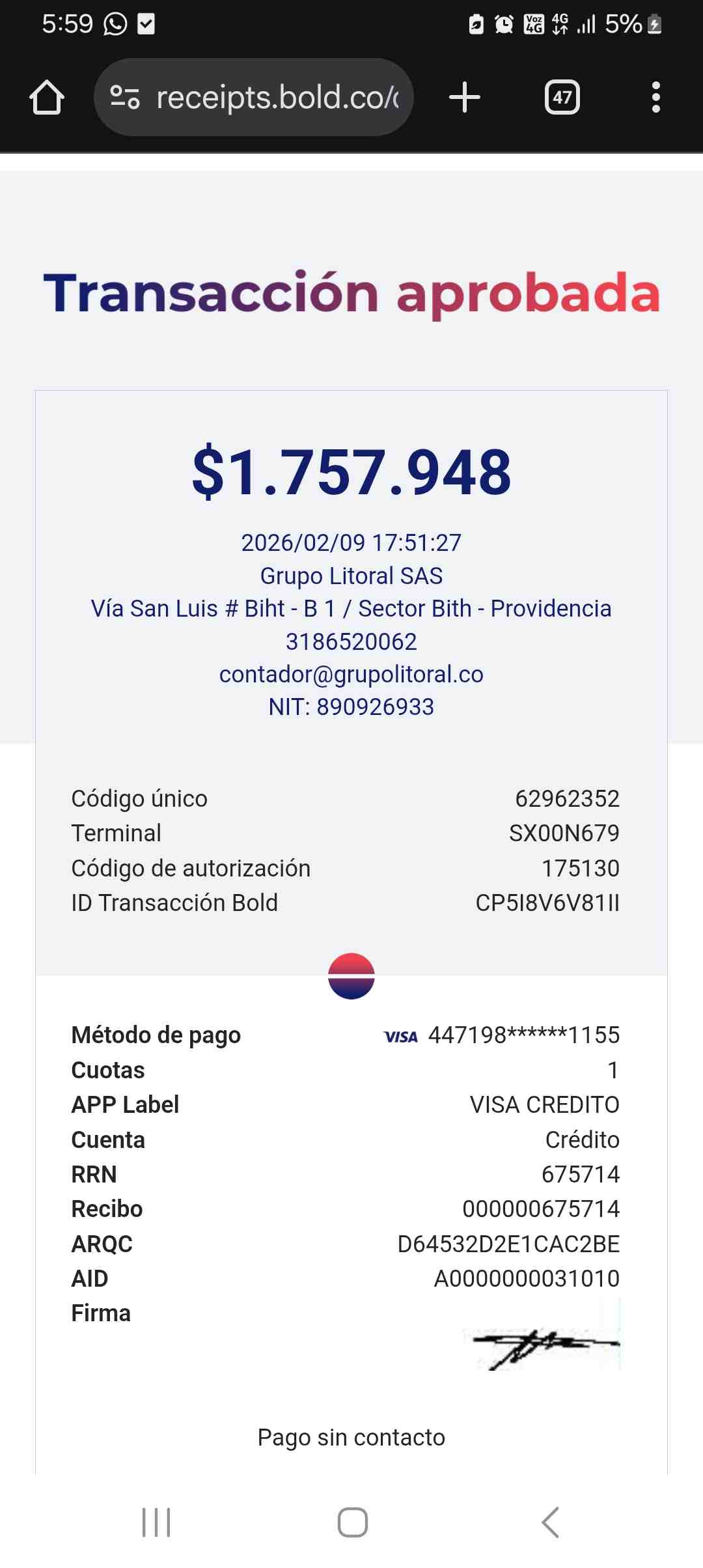Add a new browser tab

(465, 97)
